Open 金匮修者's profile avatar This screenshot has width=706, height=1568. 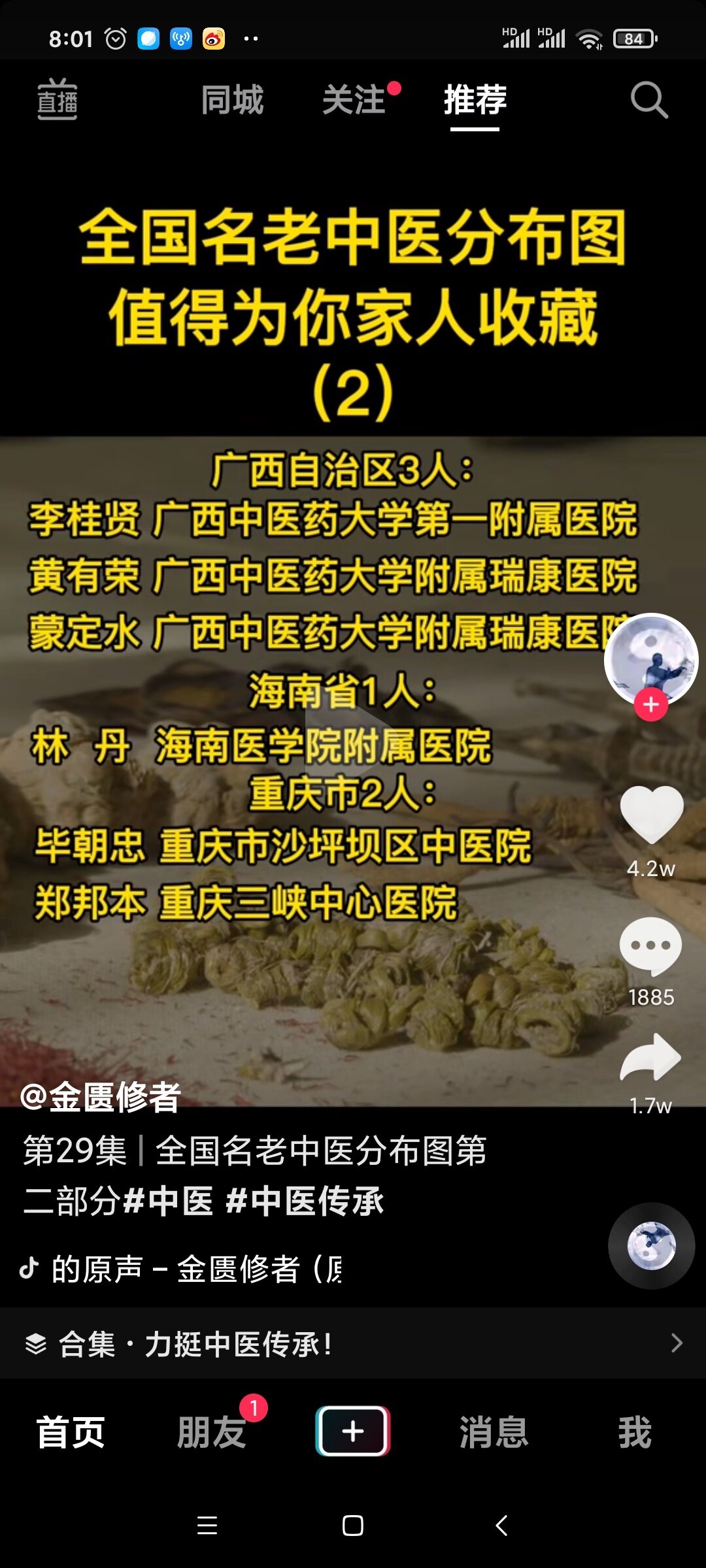(x=650, y=659)
